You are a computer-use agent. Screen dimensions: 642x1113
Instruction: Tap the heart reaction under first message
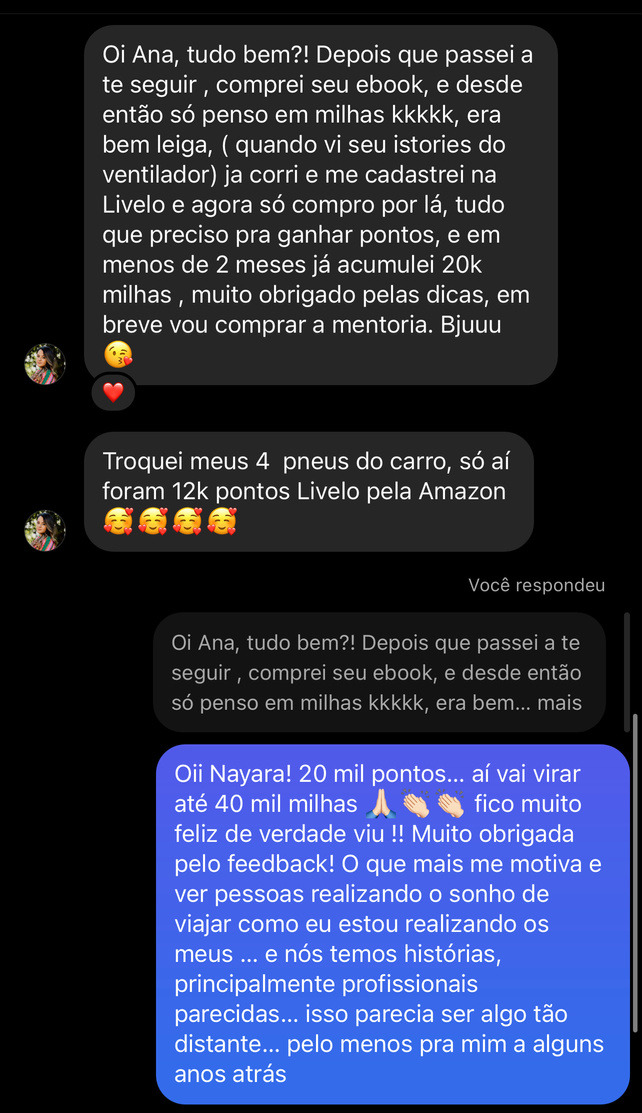[113, 392]
